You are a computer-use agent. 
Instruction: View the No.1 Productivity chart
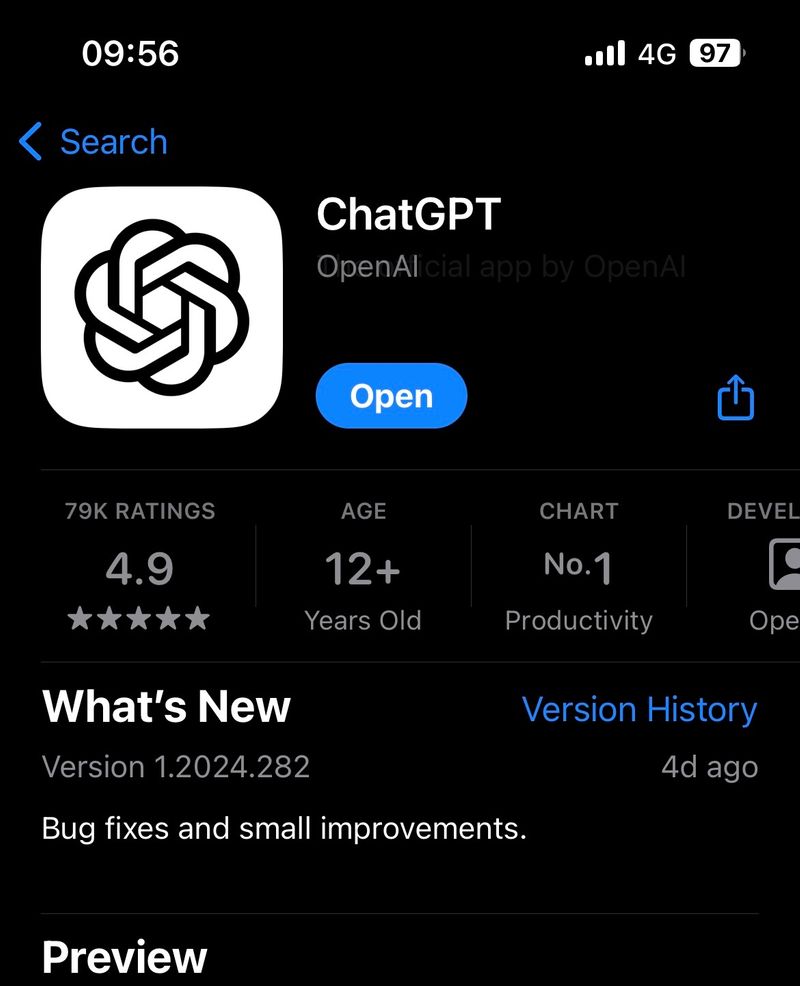click(x=578, y=567)
